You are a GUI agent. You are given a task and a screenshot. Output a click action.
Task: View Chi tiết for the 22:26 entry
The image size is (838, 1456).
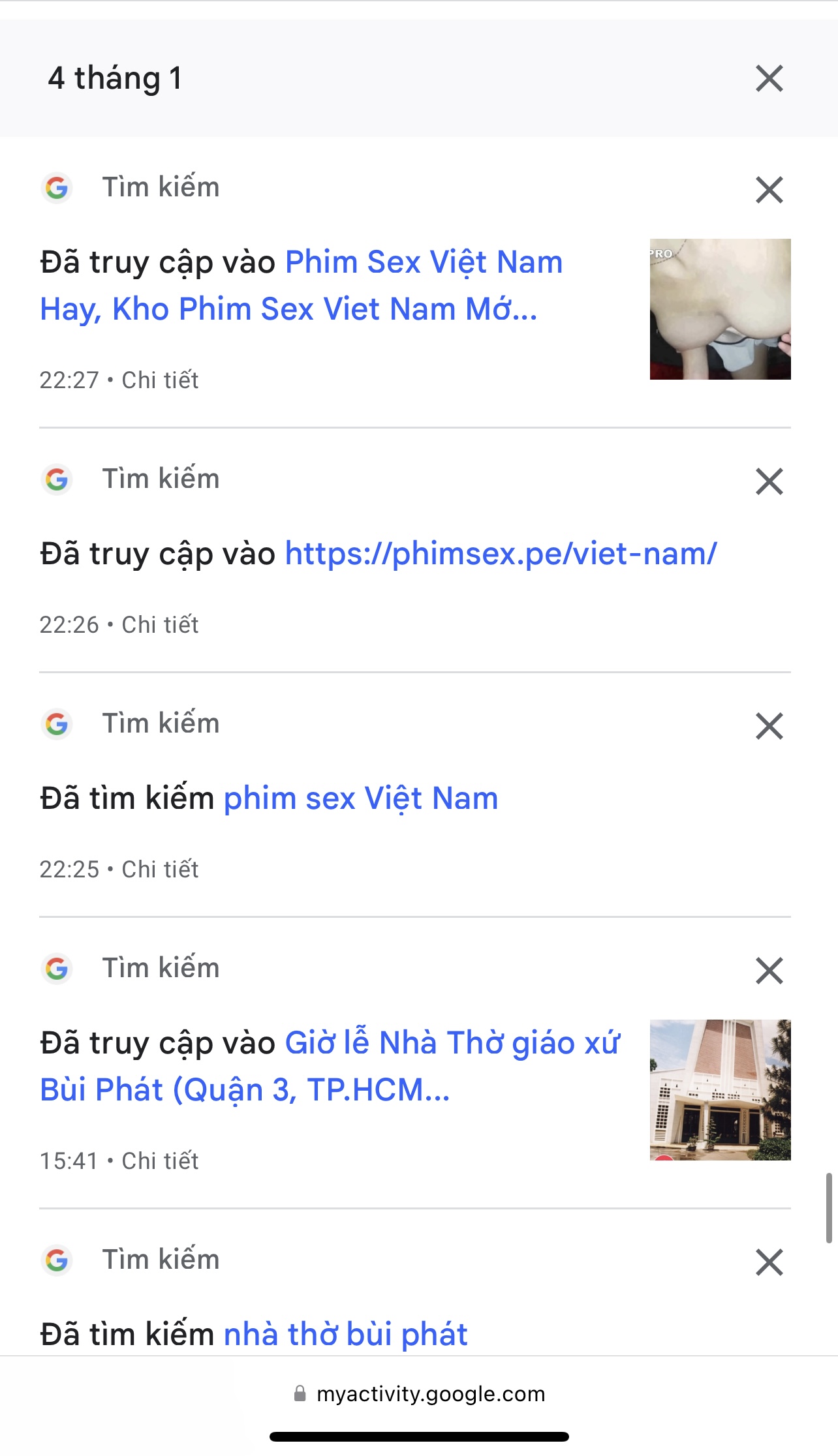coord(160,624)
